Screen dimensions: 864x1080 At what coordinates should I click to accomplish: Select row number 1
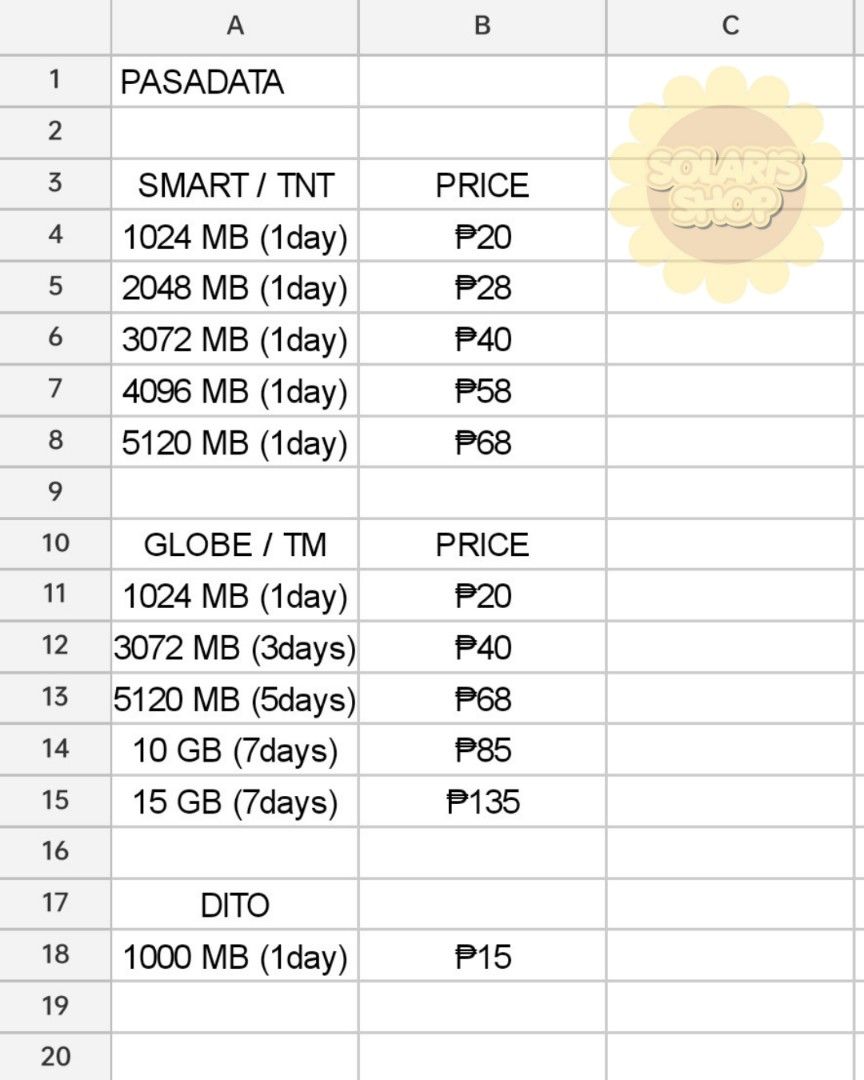[55, 82]
